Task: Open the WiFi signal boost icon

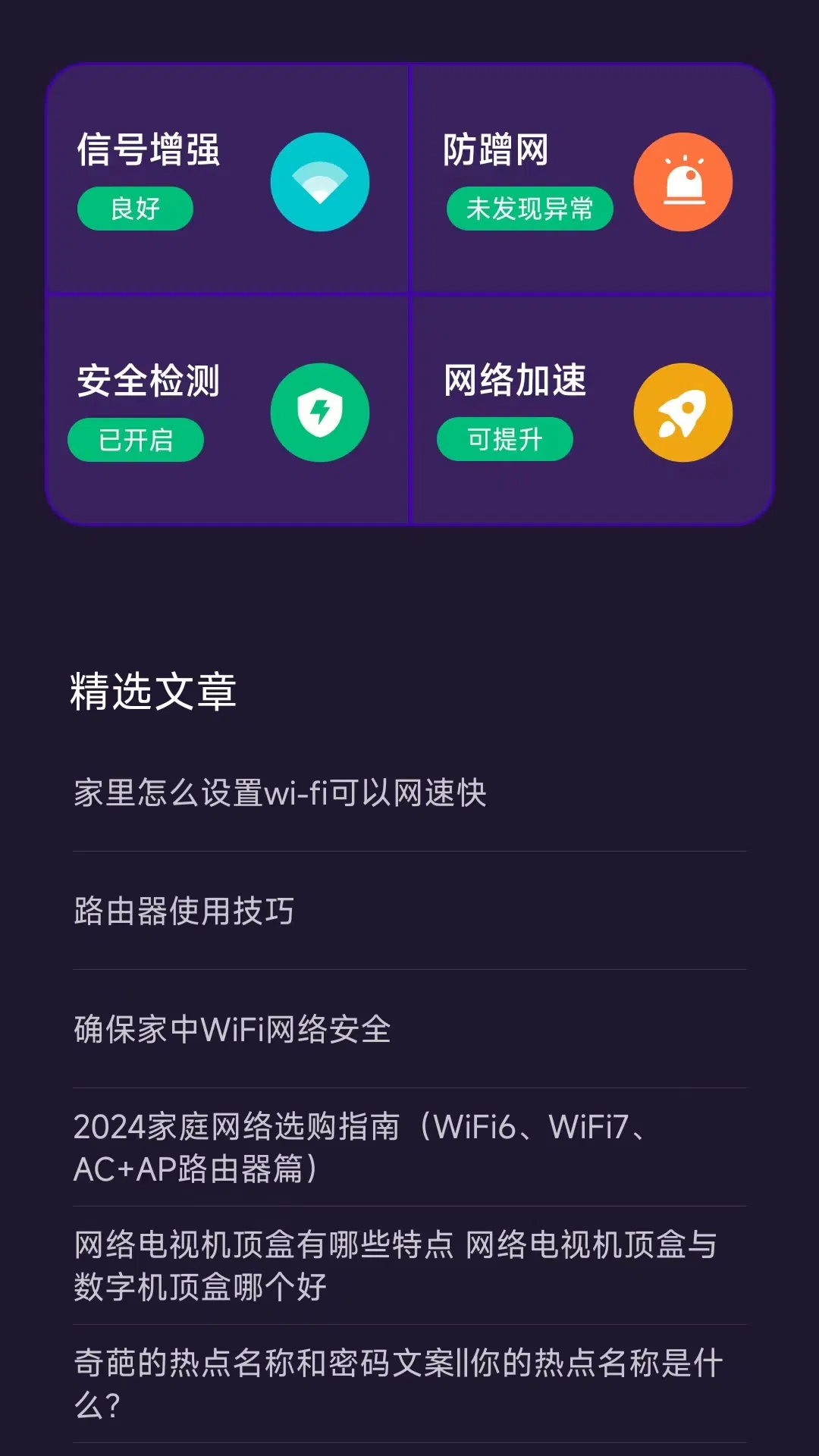Action: [x=320, y=182]
